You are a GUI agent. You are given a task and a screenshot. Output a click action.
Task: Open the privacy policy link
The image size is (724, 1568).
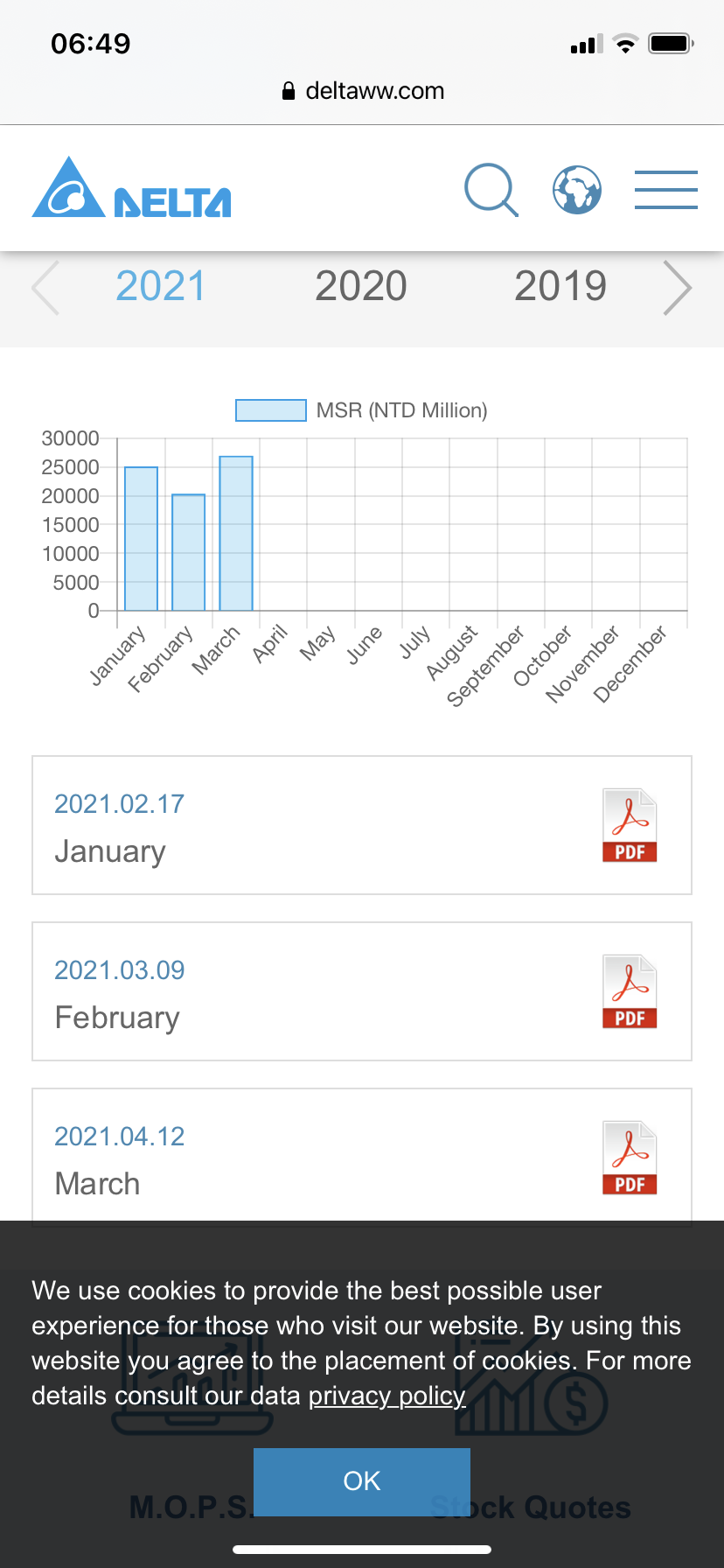[x=386, y=1396]
